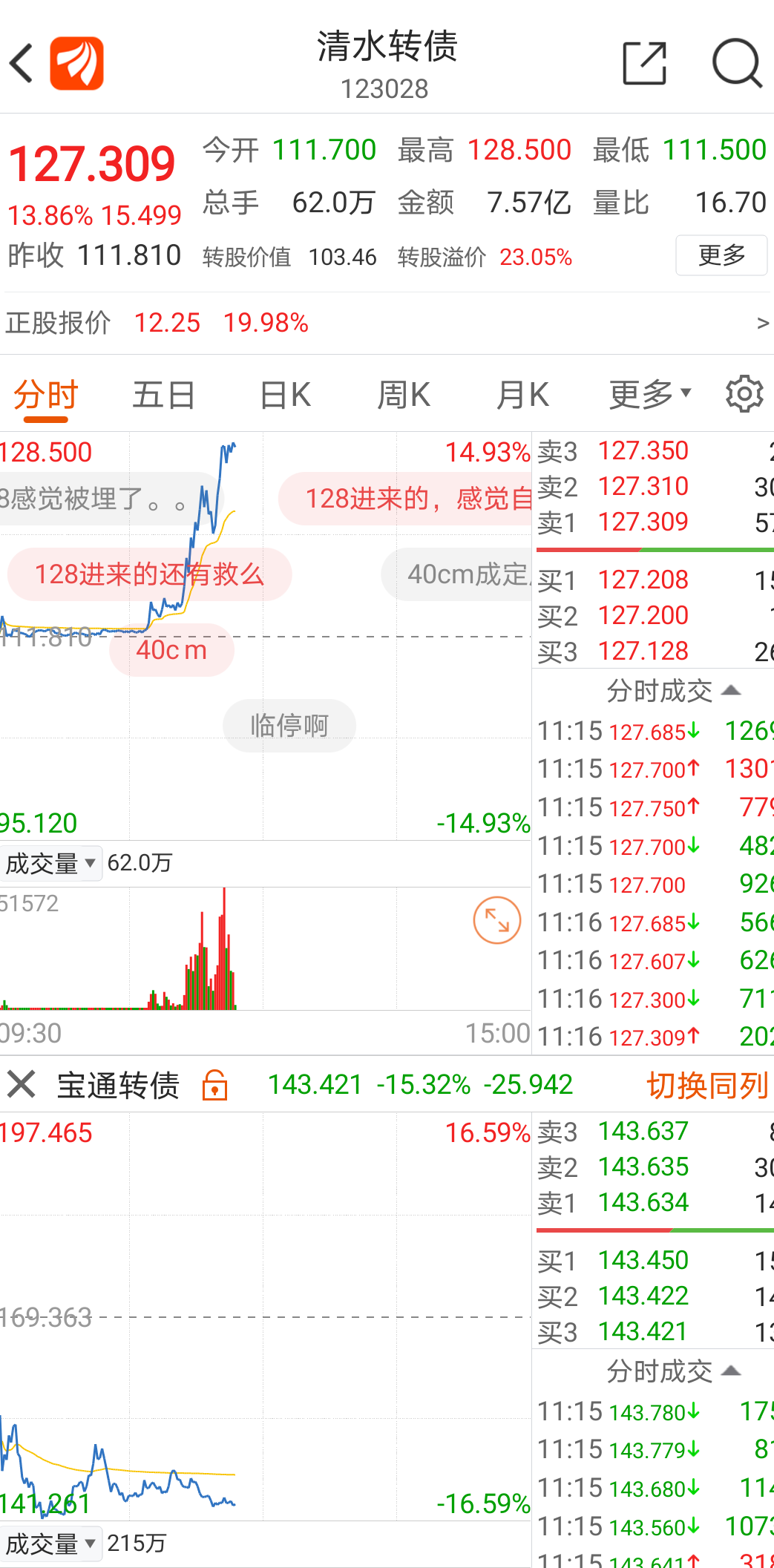The height and width of the screenshot is (1568, 774).
Task: Open the 成交量 indicator dropdown under 清水转债 chart
Action: point(50,863)
